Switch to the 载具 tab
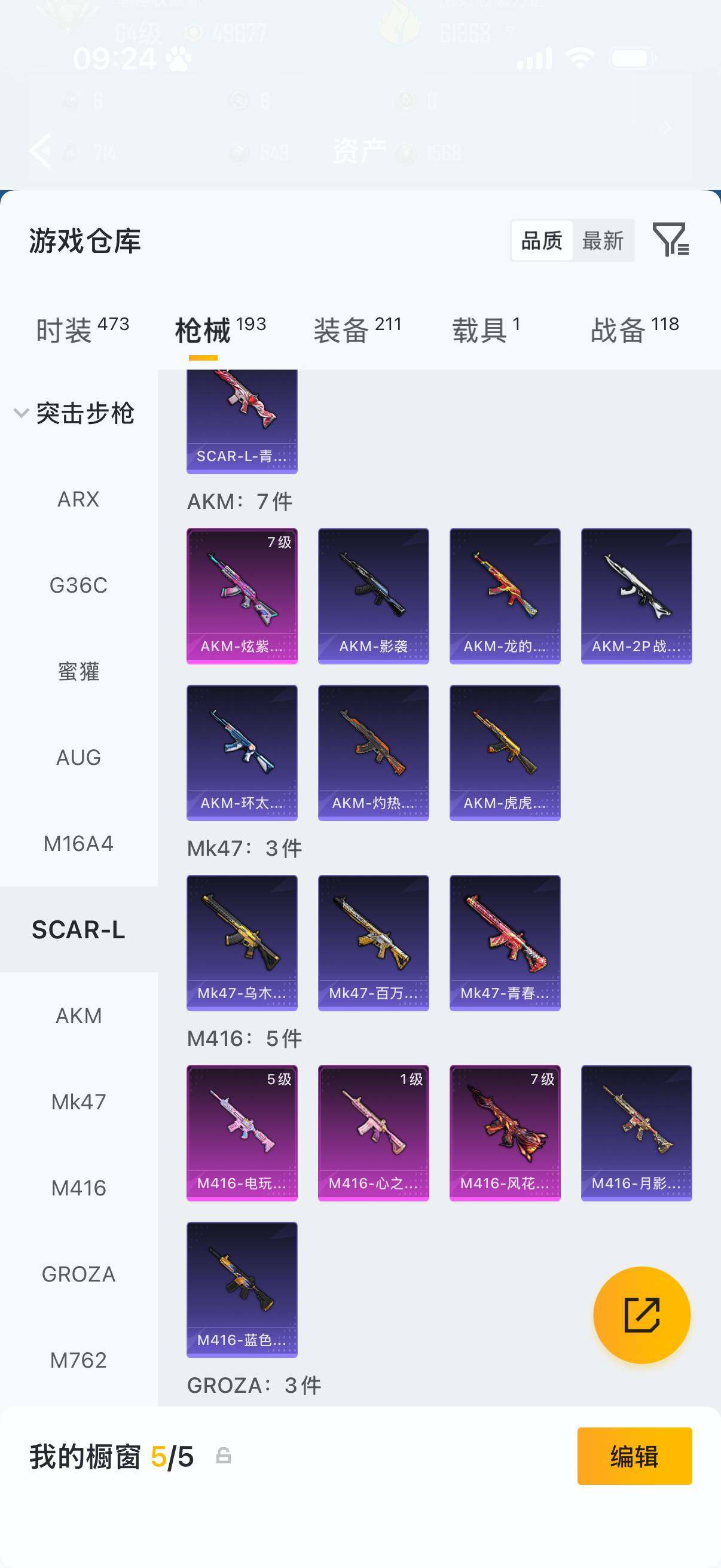The image size is (721, 1568). click(485, 330)
